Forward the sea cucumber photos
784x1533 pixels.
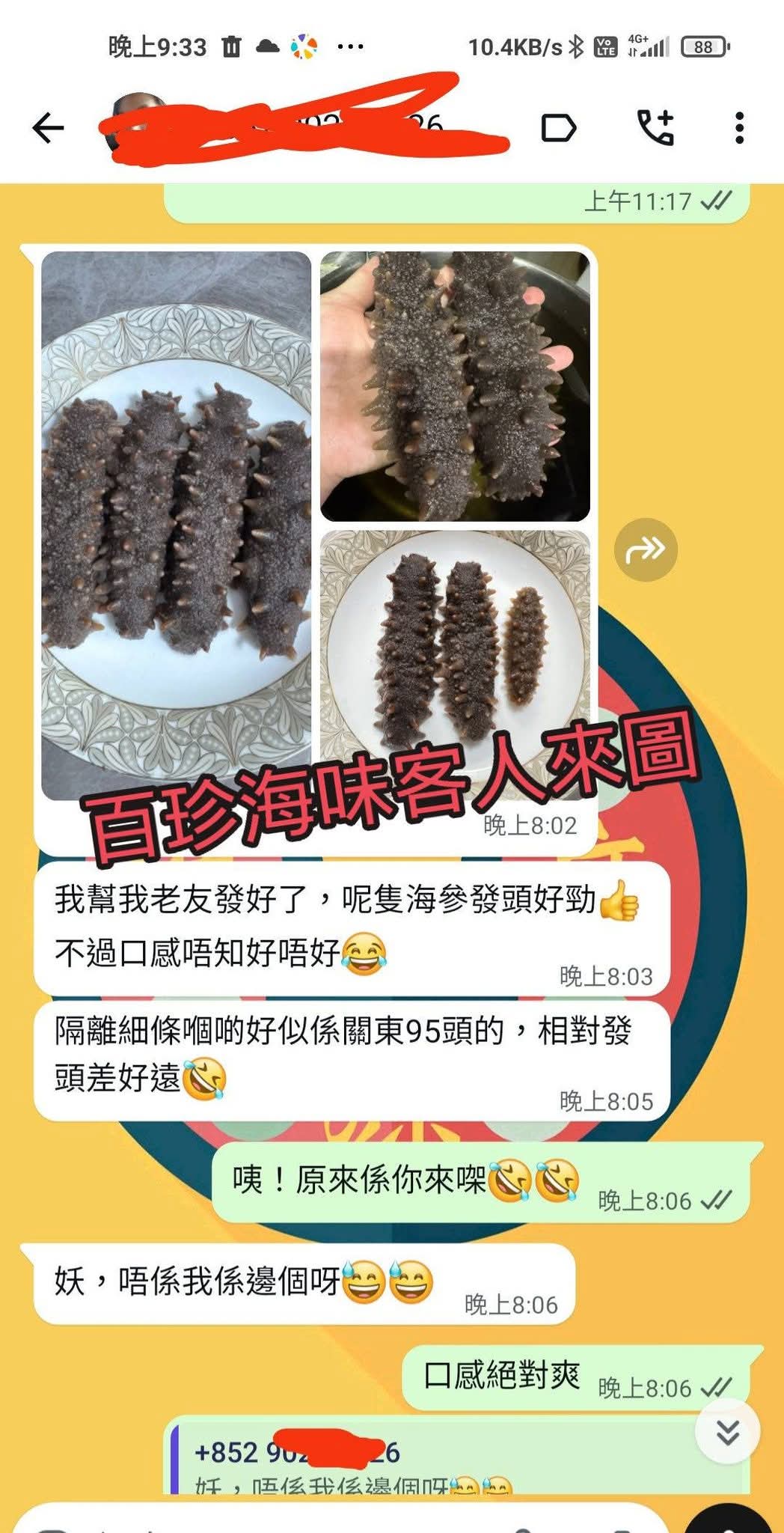point(646,549)
